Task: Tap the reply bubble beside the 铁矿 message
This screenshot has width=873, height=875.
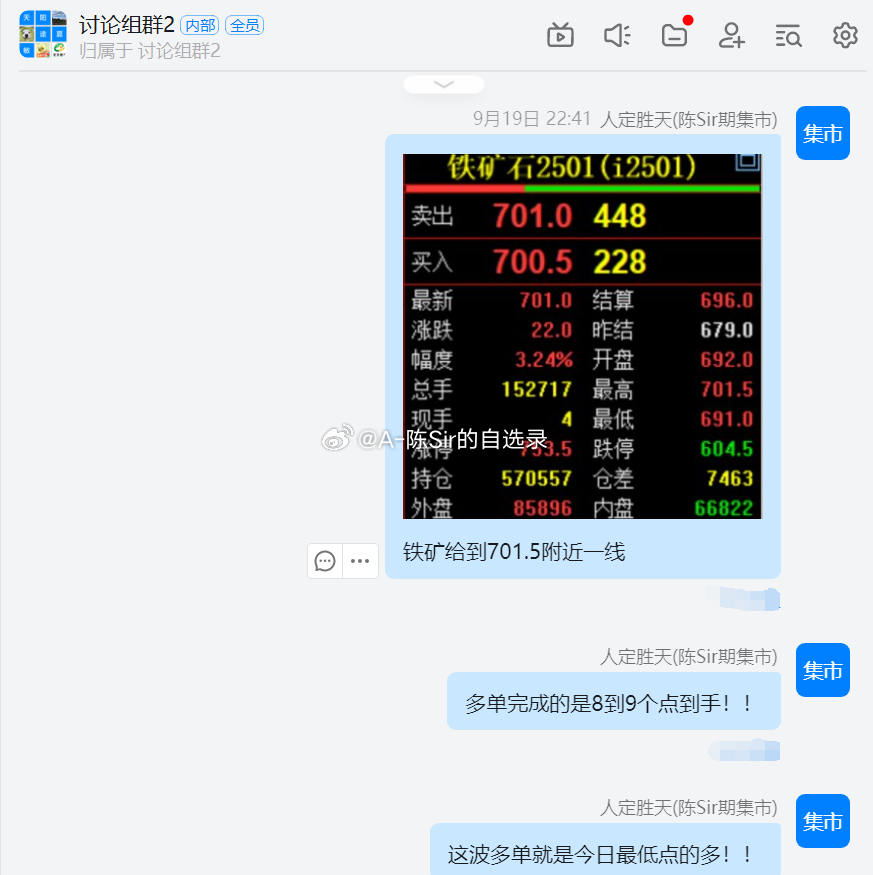Action: pos(325,561)
